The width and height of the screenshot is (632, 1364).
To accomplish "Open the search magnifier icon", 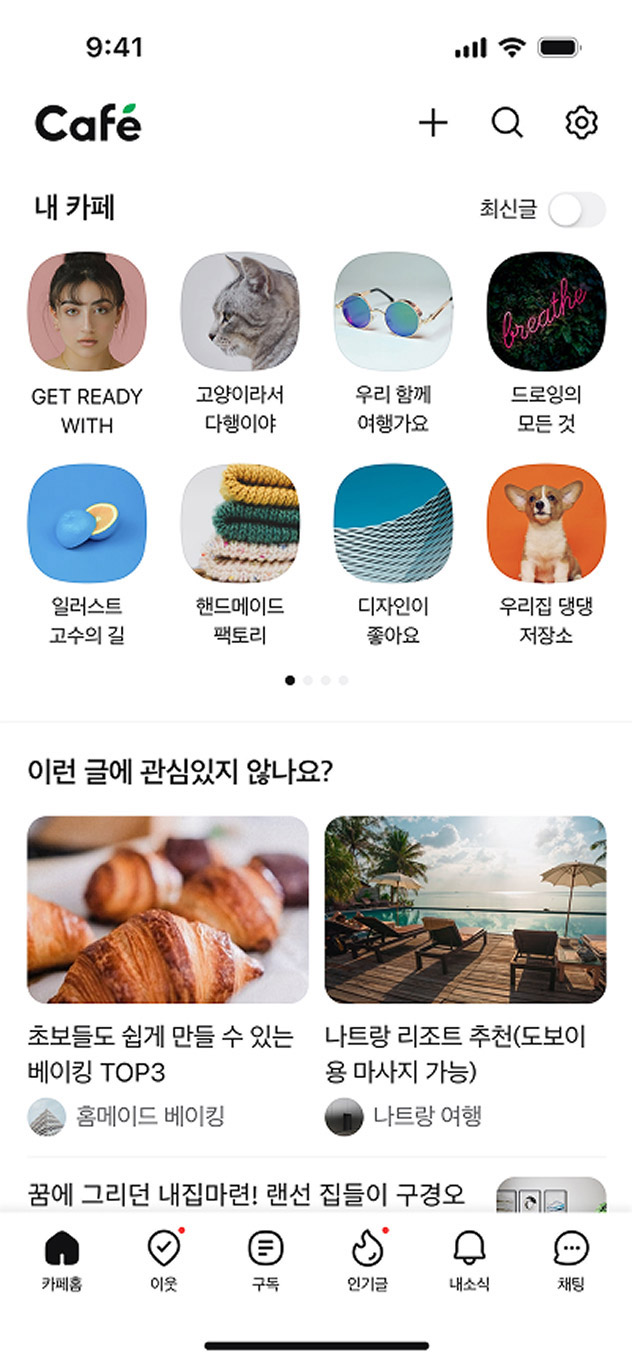I will coord(507,123).
